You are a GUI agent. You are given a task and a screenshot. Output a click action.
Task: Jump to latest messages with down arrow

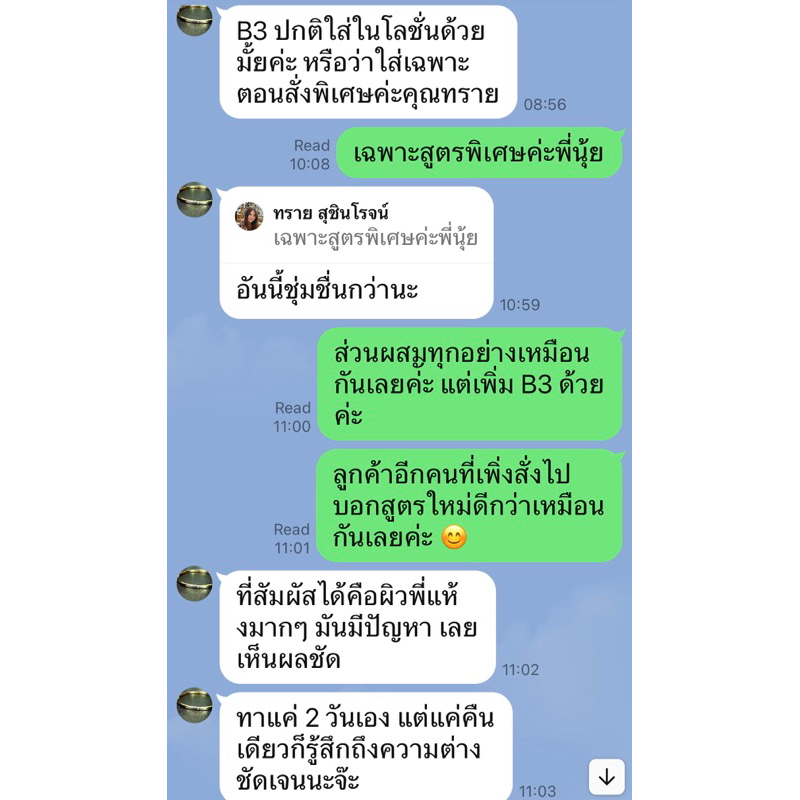point(606,777)
